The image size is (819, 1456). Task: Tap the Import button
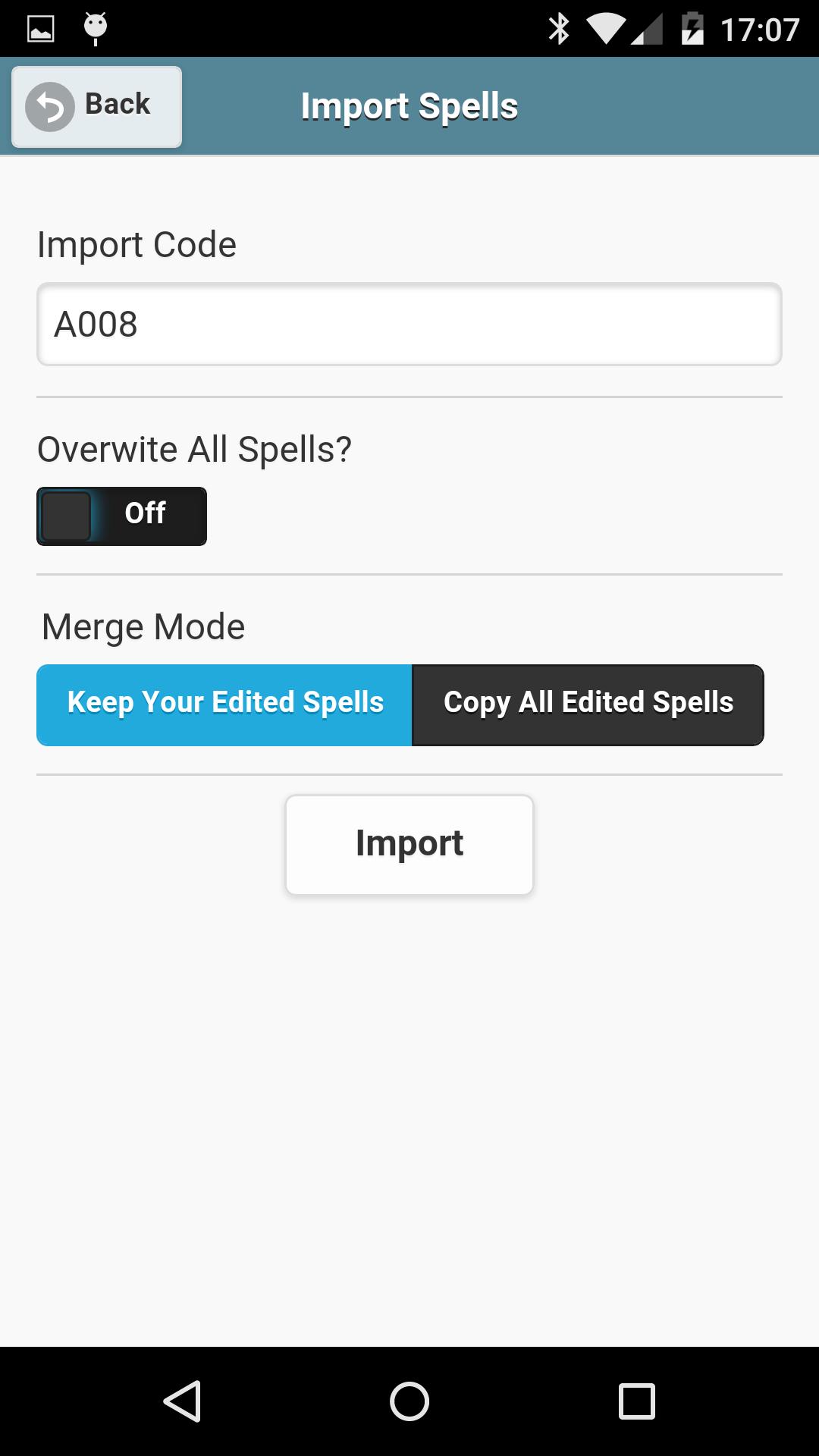click(409, 844)
